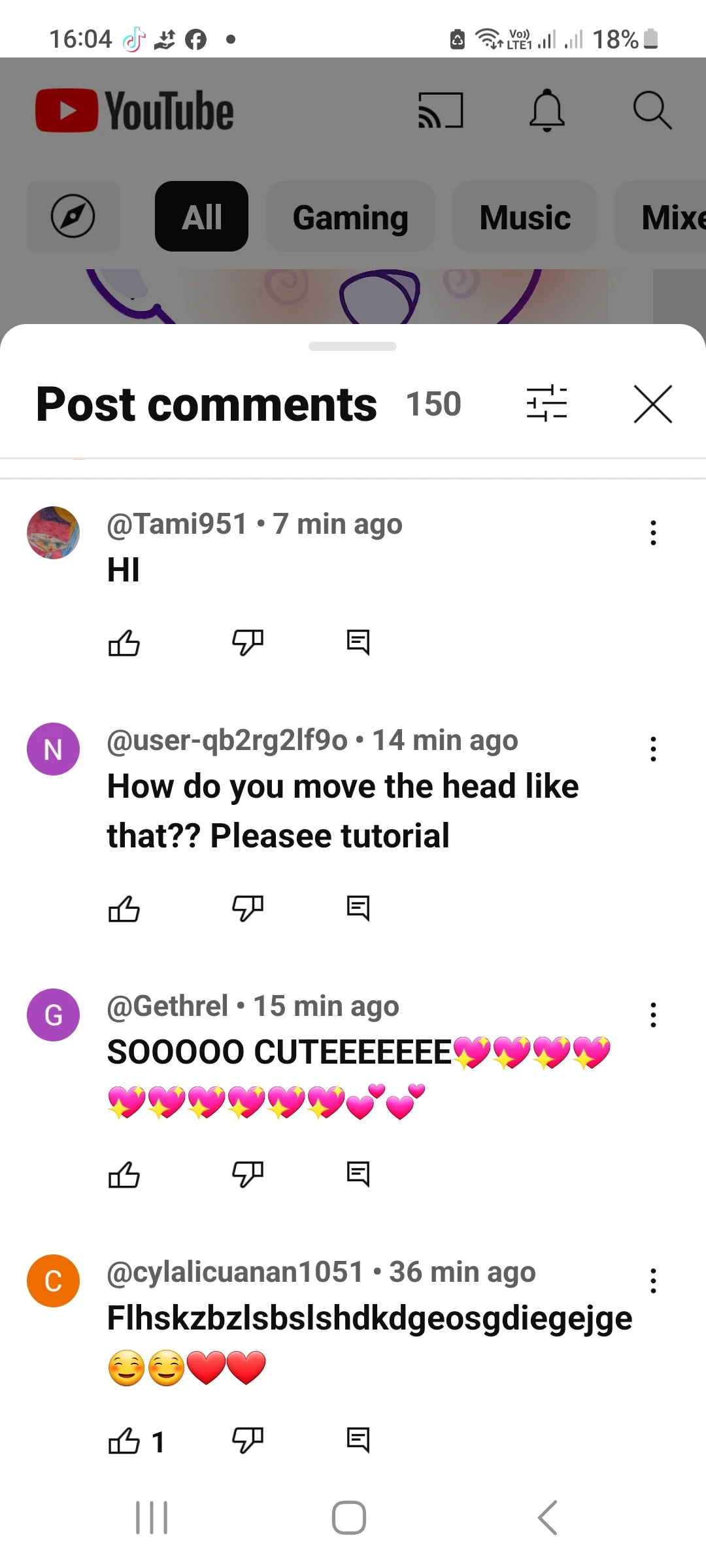706x1568 pixels.
Task: Open the options menu on the @Gethrel comment
Action: click(x=652, y=1015)
